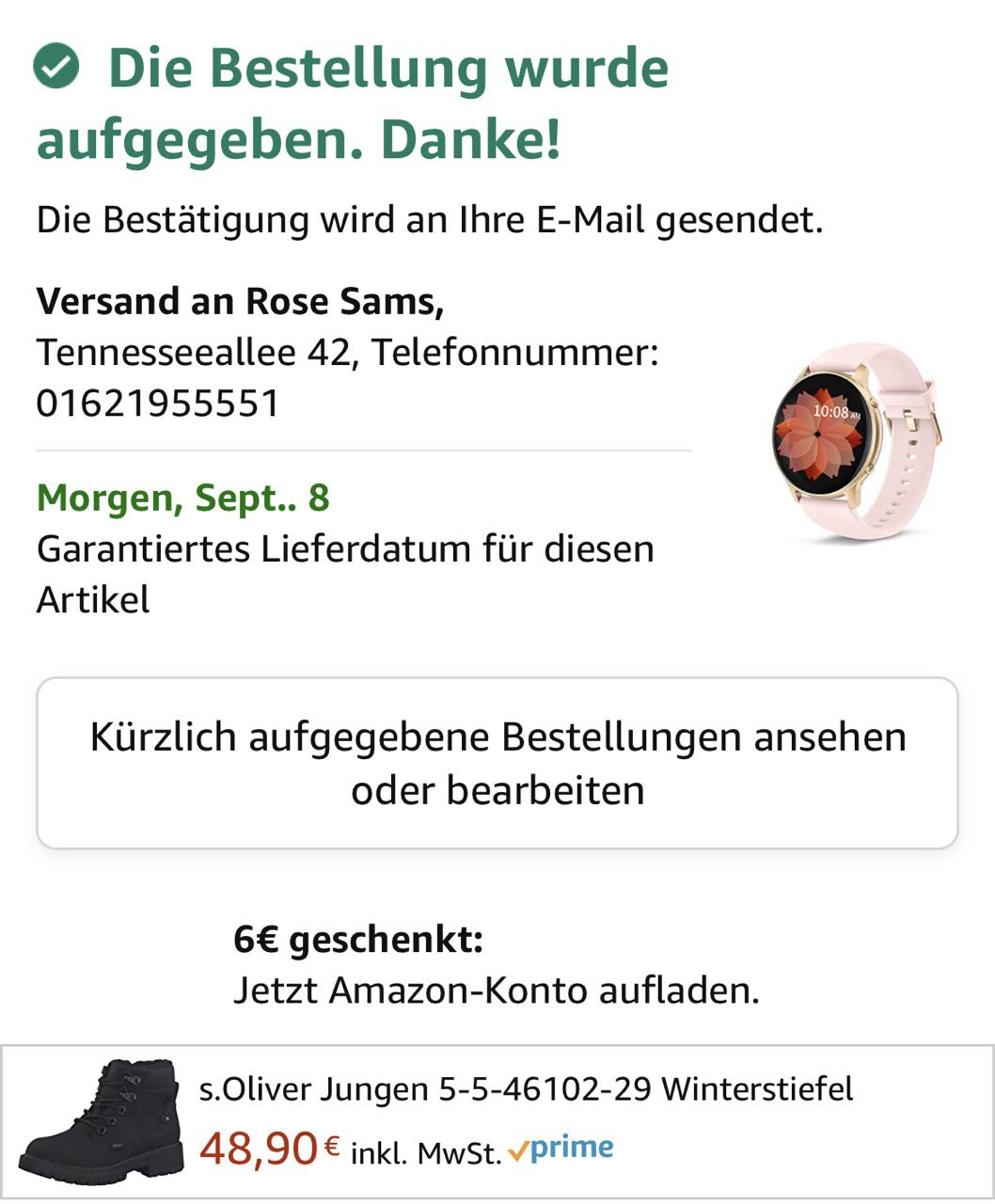Open recently placed orders to view or edit
The width and height of the screenshot is (995, 1204).
(x=497, y=763)
